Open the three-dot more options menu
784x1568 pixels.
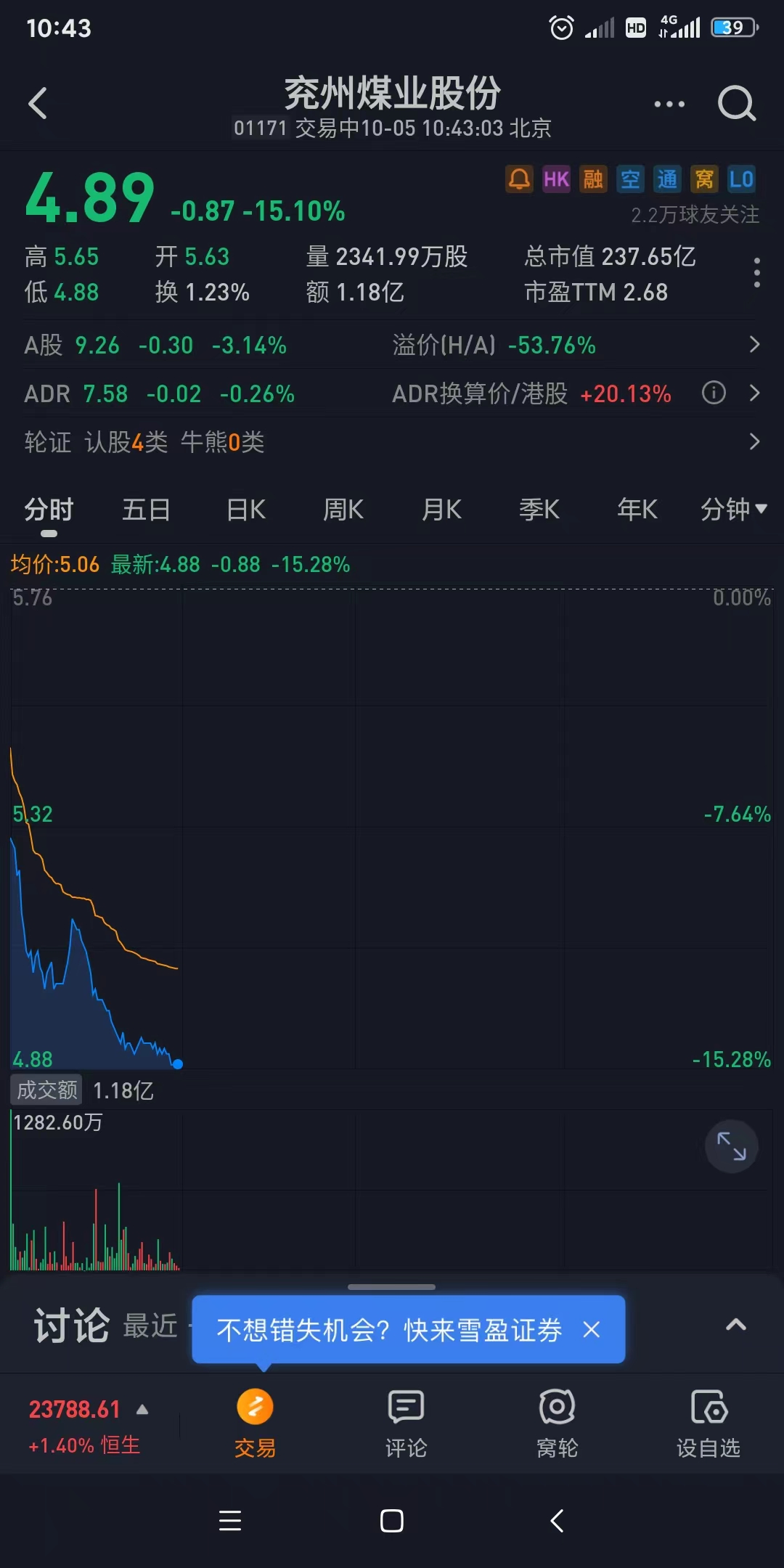point(669,105)
